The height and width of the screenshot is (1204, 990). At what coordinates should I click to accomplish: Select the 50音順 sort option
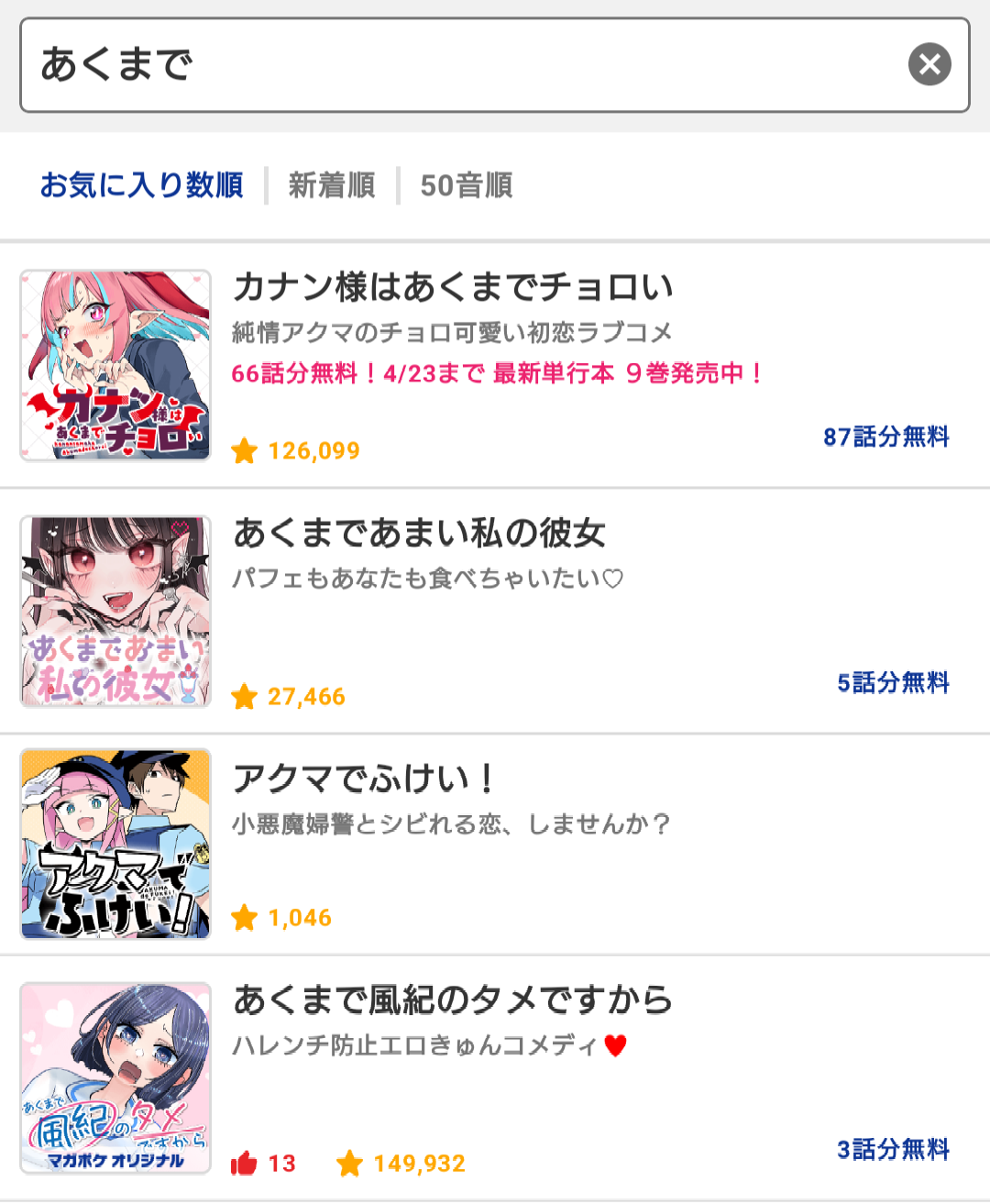466,185
